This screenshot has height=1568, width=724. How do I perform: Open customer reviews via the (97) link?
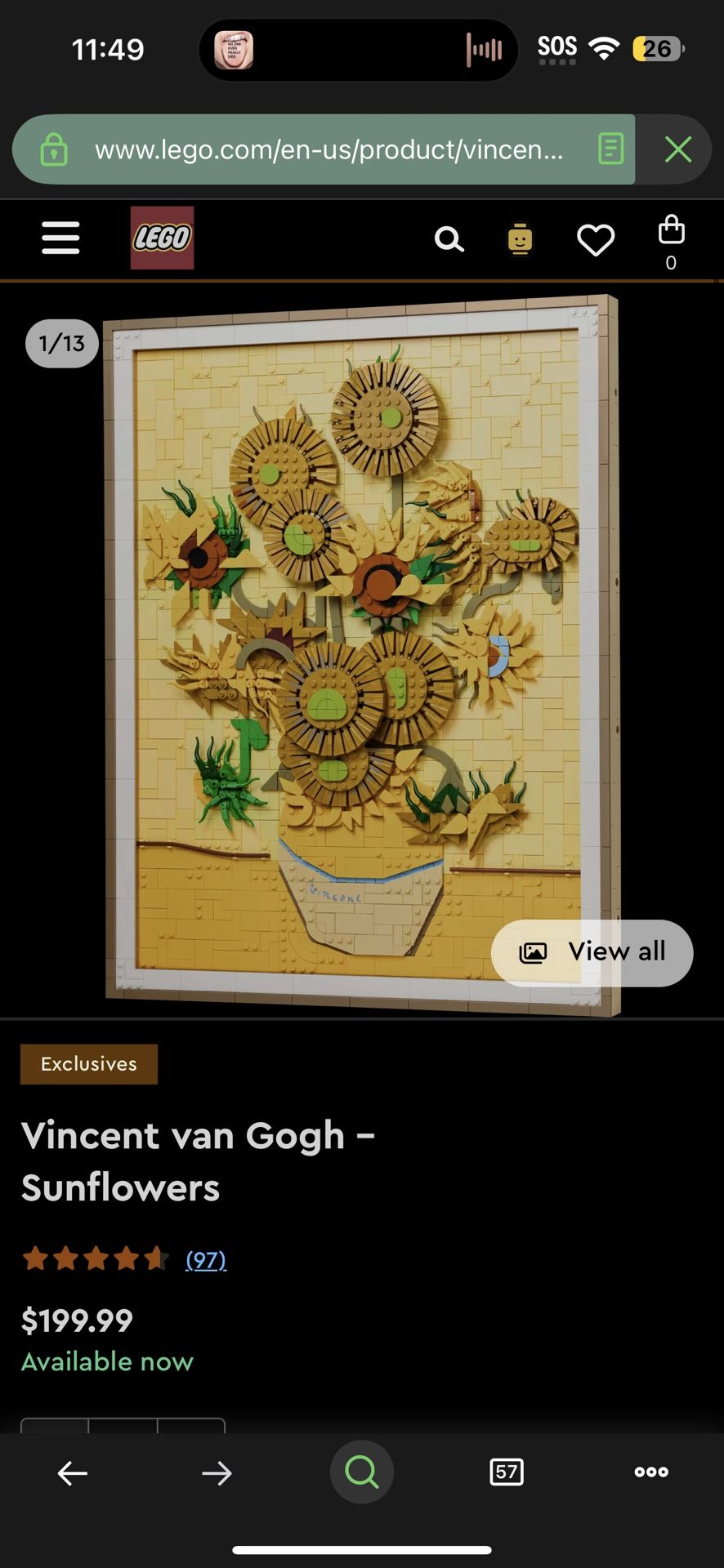pyautogui.click(x=205, y=1260)
